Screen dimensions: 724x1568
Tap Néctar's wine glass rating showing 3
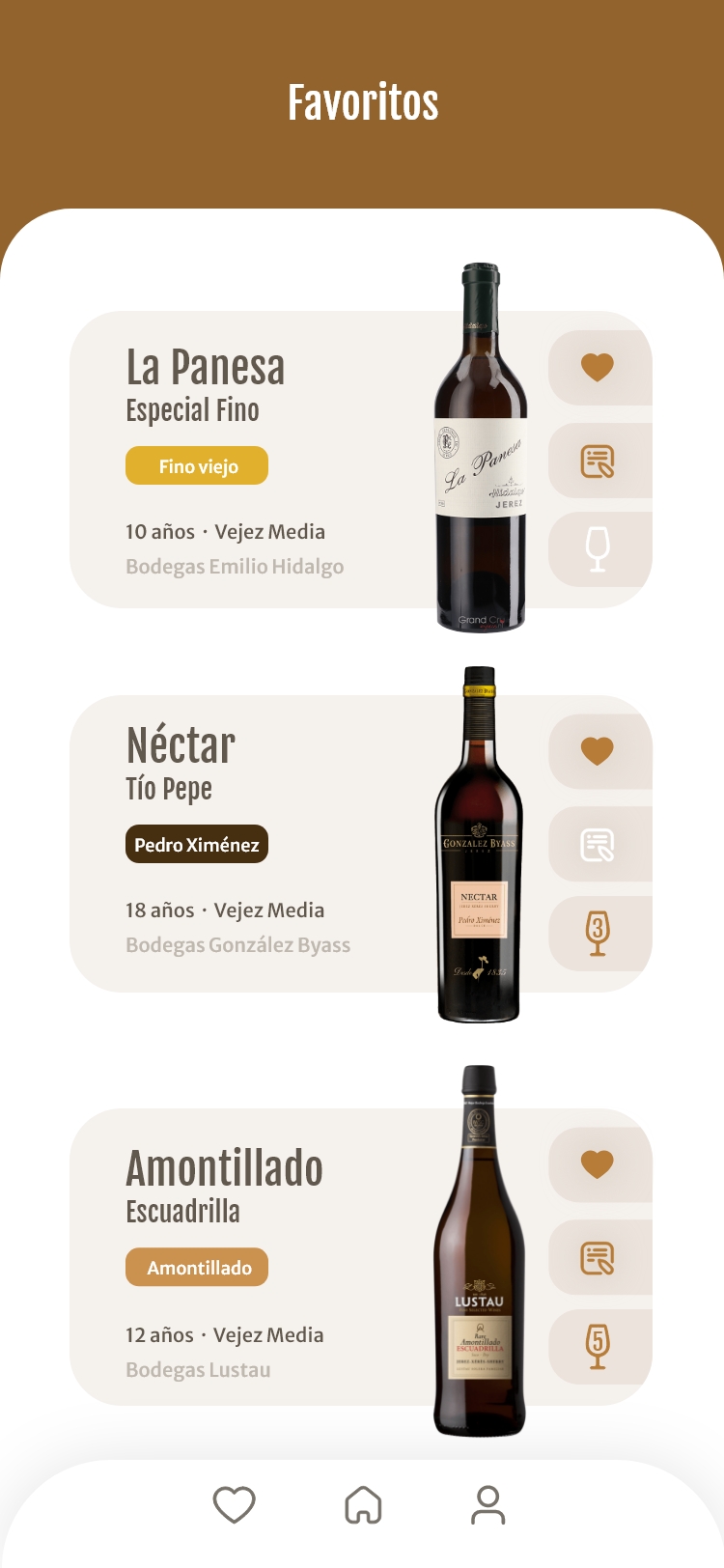click(598, 934)
